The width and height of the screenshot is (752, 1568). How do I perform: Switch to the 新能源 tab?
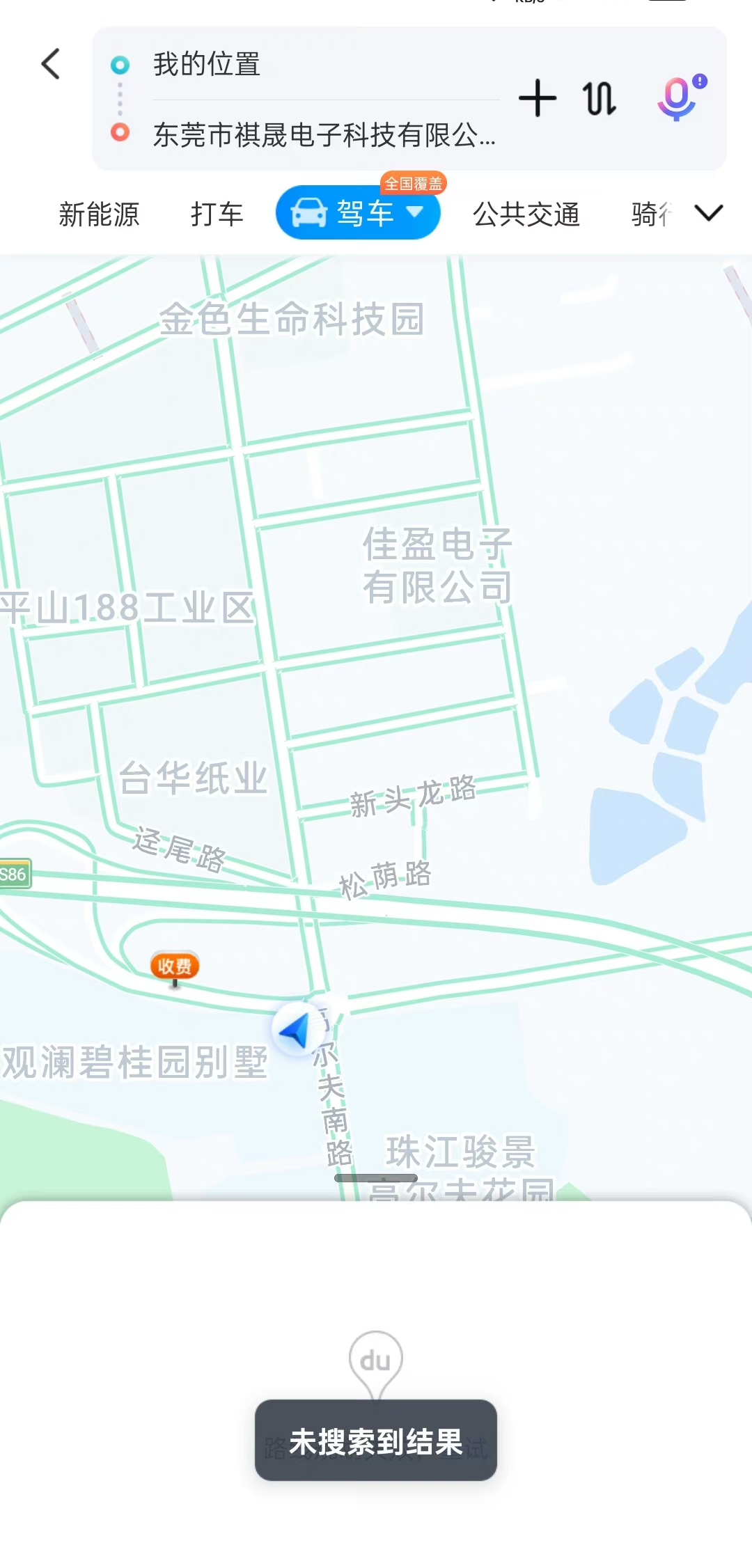[99, 214]
